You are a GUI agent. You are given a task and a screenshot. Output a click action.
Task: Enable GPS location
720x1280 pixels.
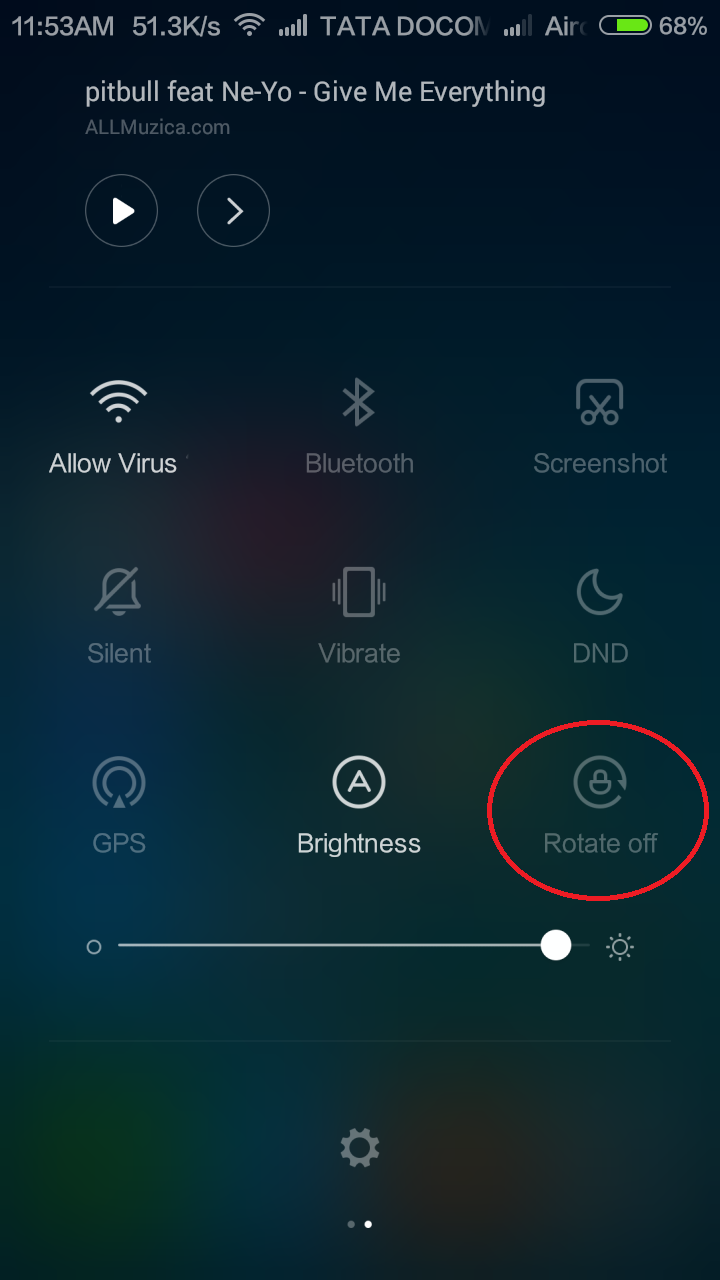pos(118,783)
